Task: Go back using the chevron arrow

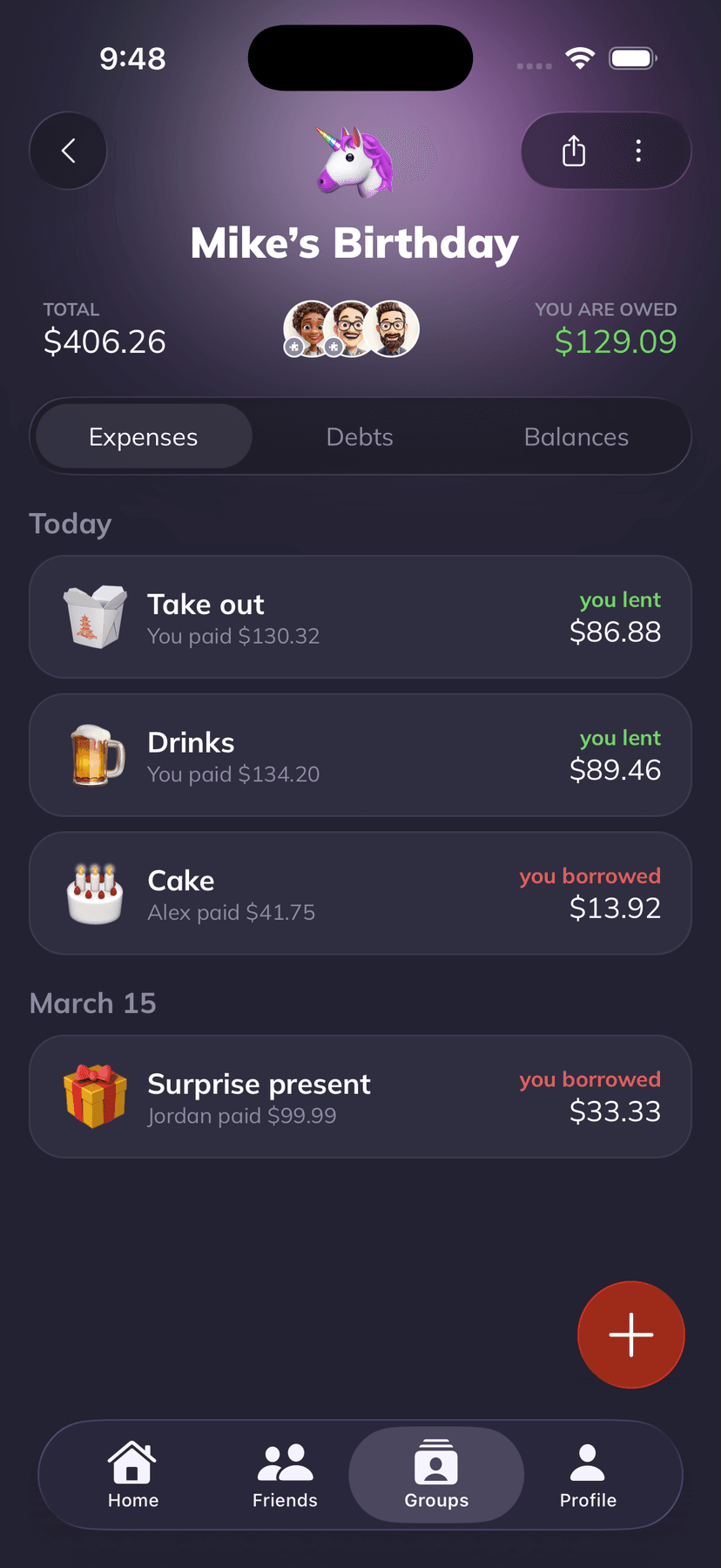Action: 68,150
